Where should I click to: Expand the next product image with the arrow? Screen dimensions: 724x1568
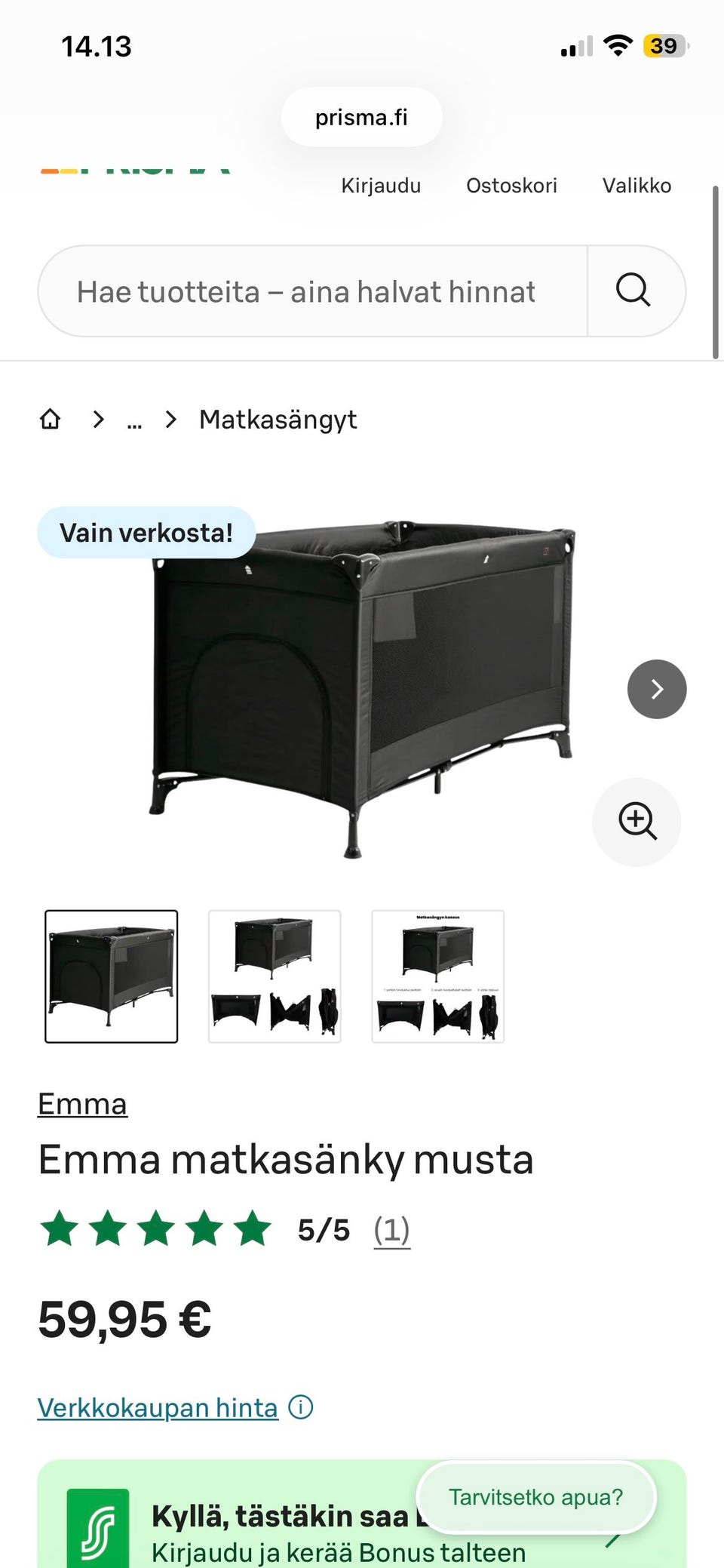657,688
